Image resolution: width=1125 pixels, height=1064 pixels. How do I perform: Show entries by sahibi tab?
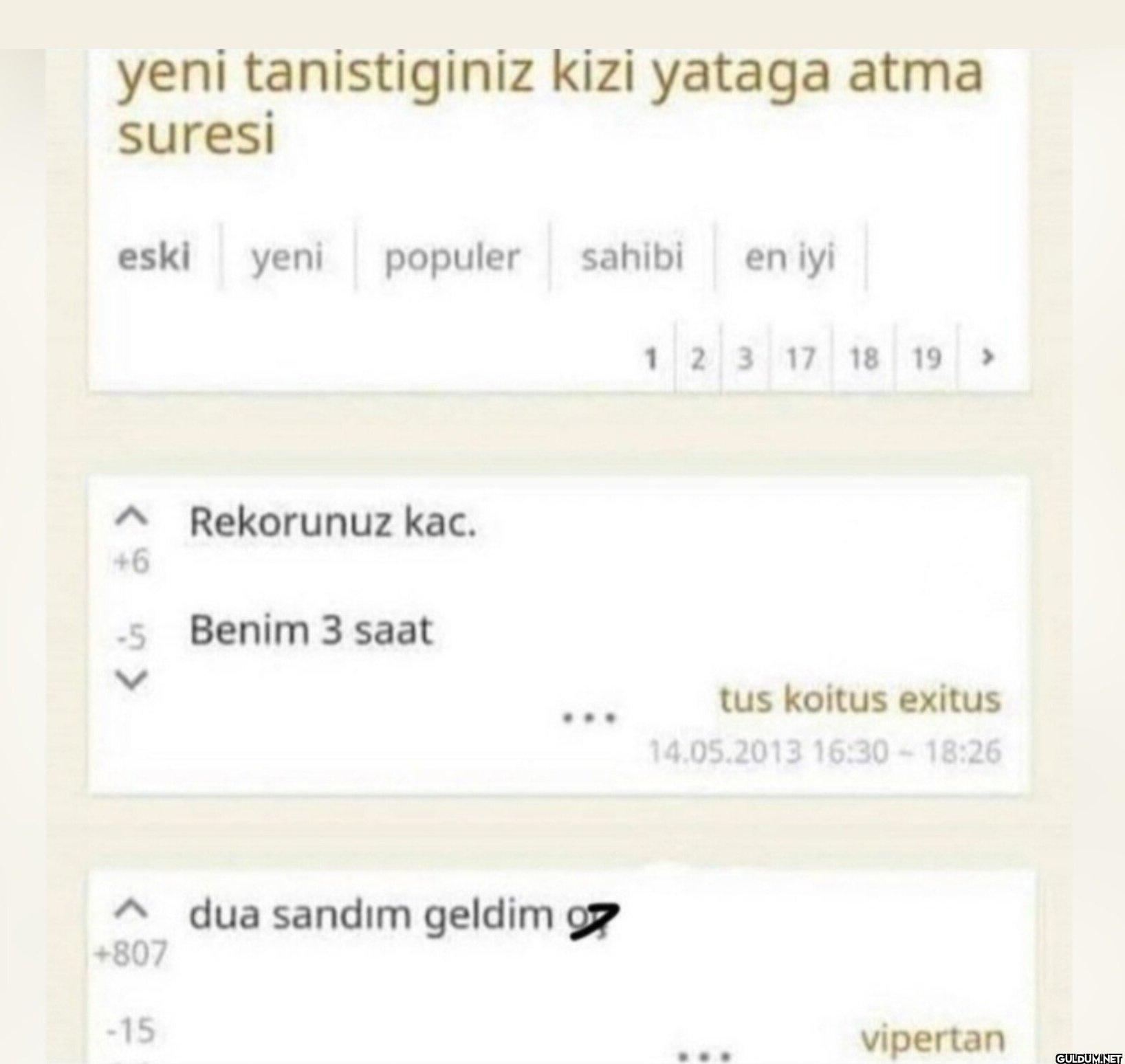(x=632, y=257)
